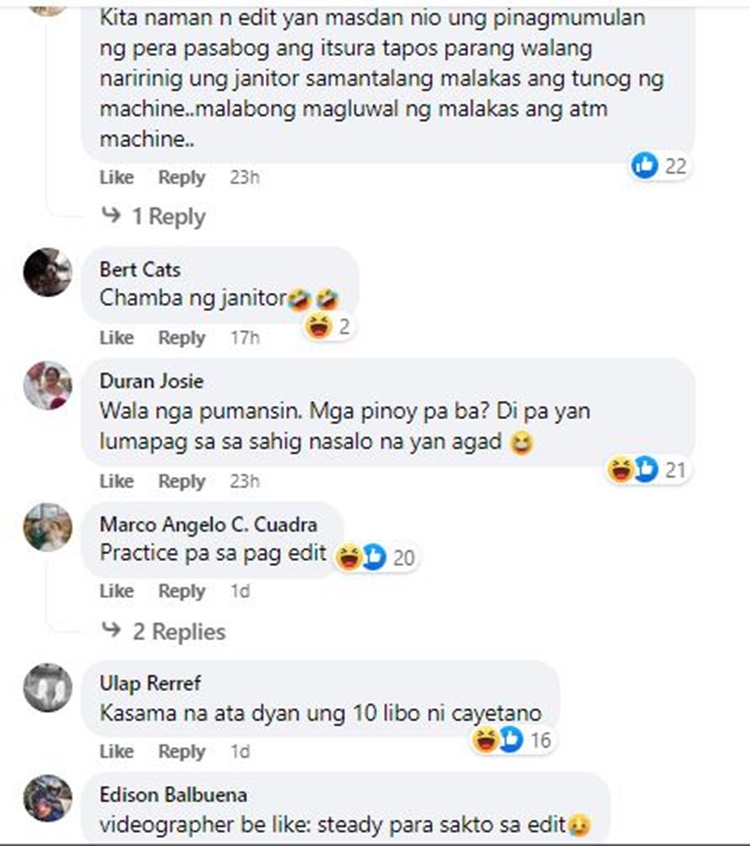Screen dimensions: 750x846
Task: Like the comment about the ATM machine
Action: tap(116, 177)
